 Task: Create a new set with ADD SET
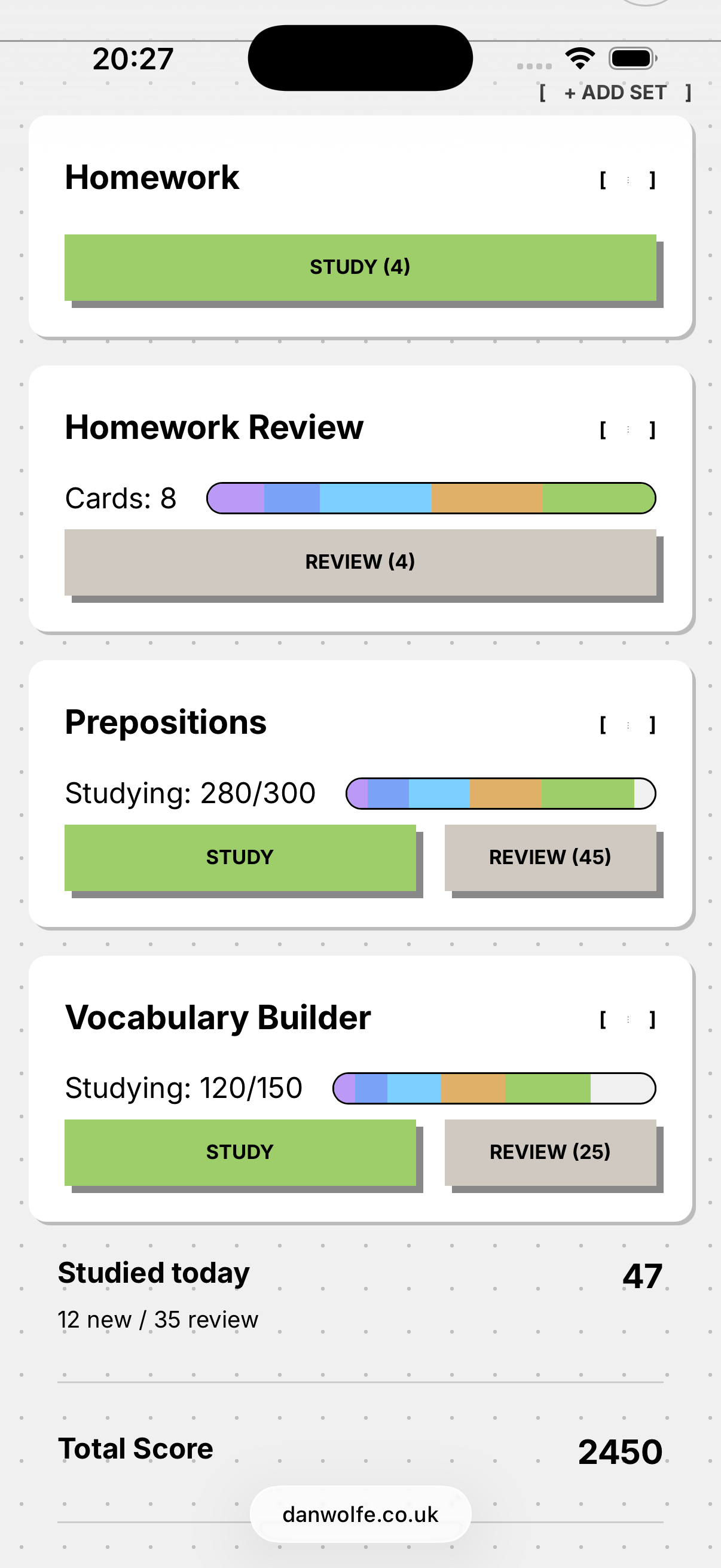pyautogui.click(x=615, y=93)
